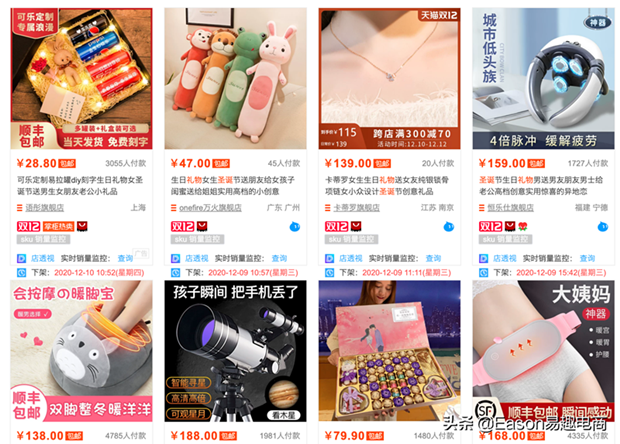Visit the 恒乐仕旗舰店 store link
Screen dimensions: 620x444
[510, 208]
